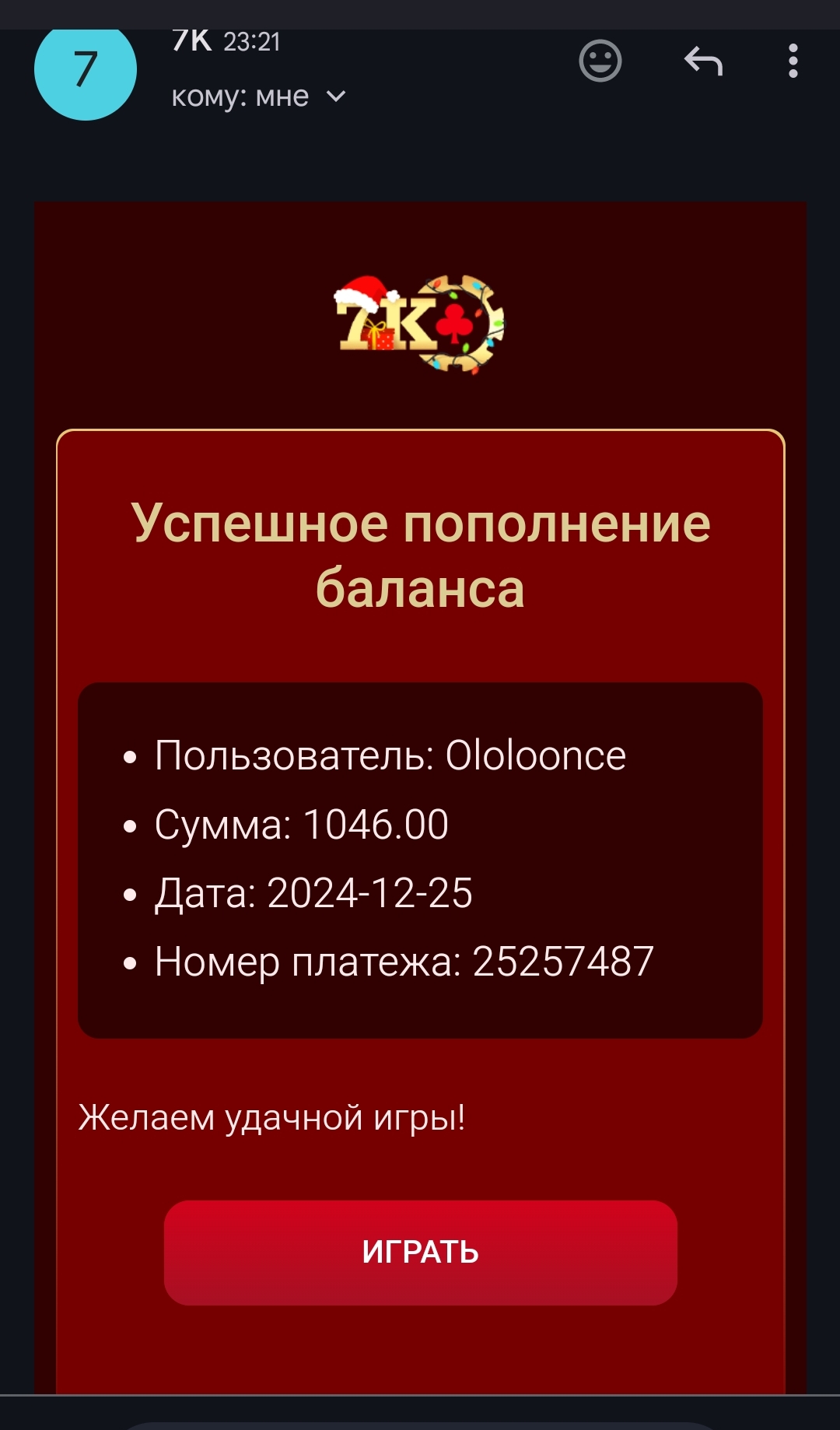840x1430 pixels.
Task: Reply to the email from 7K
Action: point(703,61)
